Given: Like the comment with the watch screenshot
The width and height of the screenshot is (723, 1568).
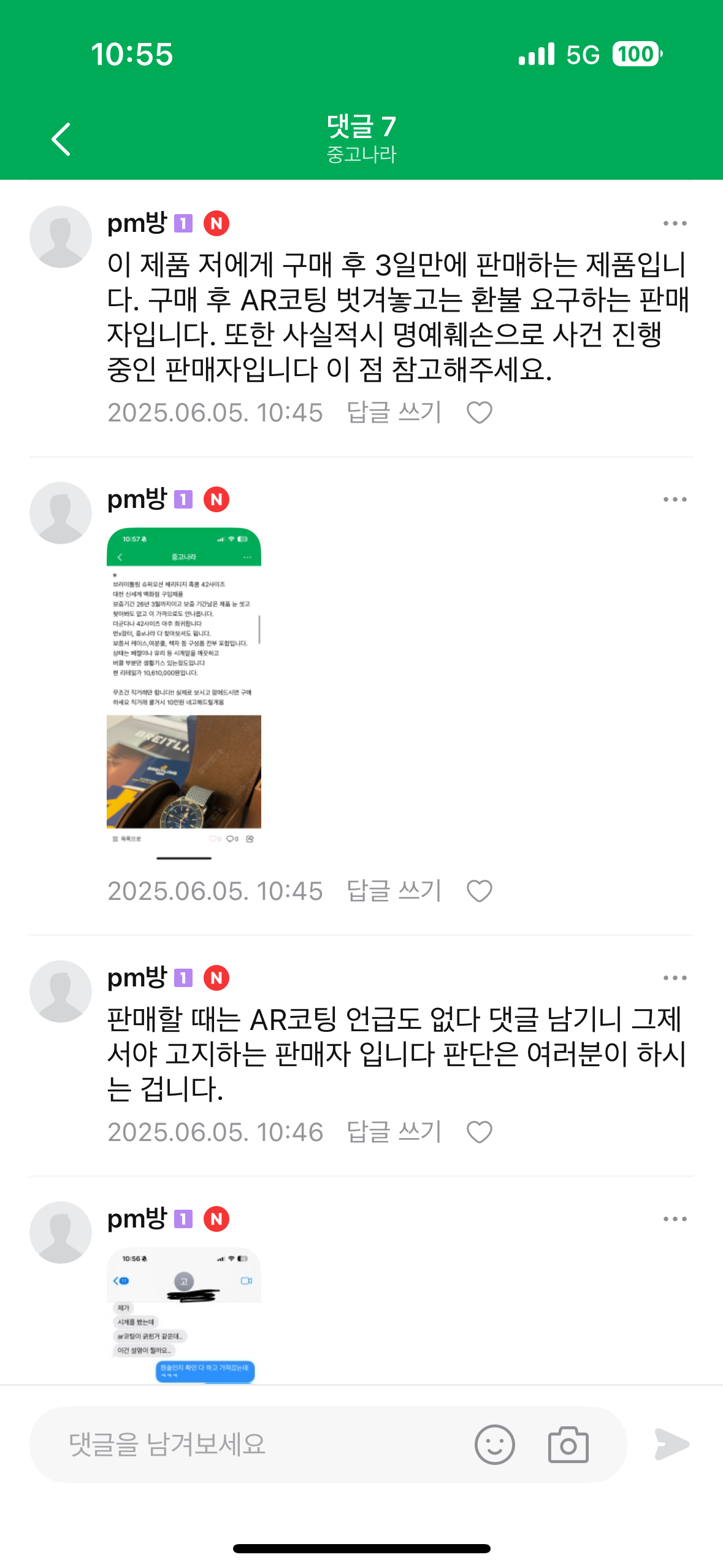Looking at the screenshot, I should [479, 891].
